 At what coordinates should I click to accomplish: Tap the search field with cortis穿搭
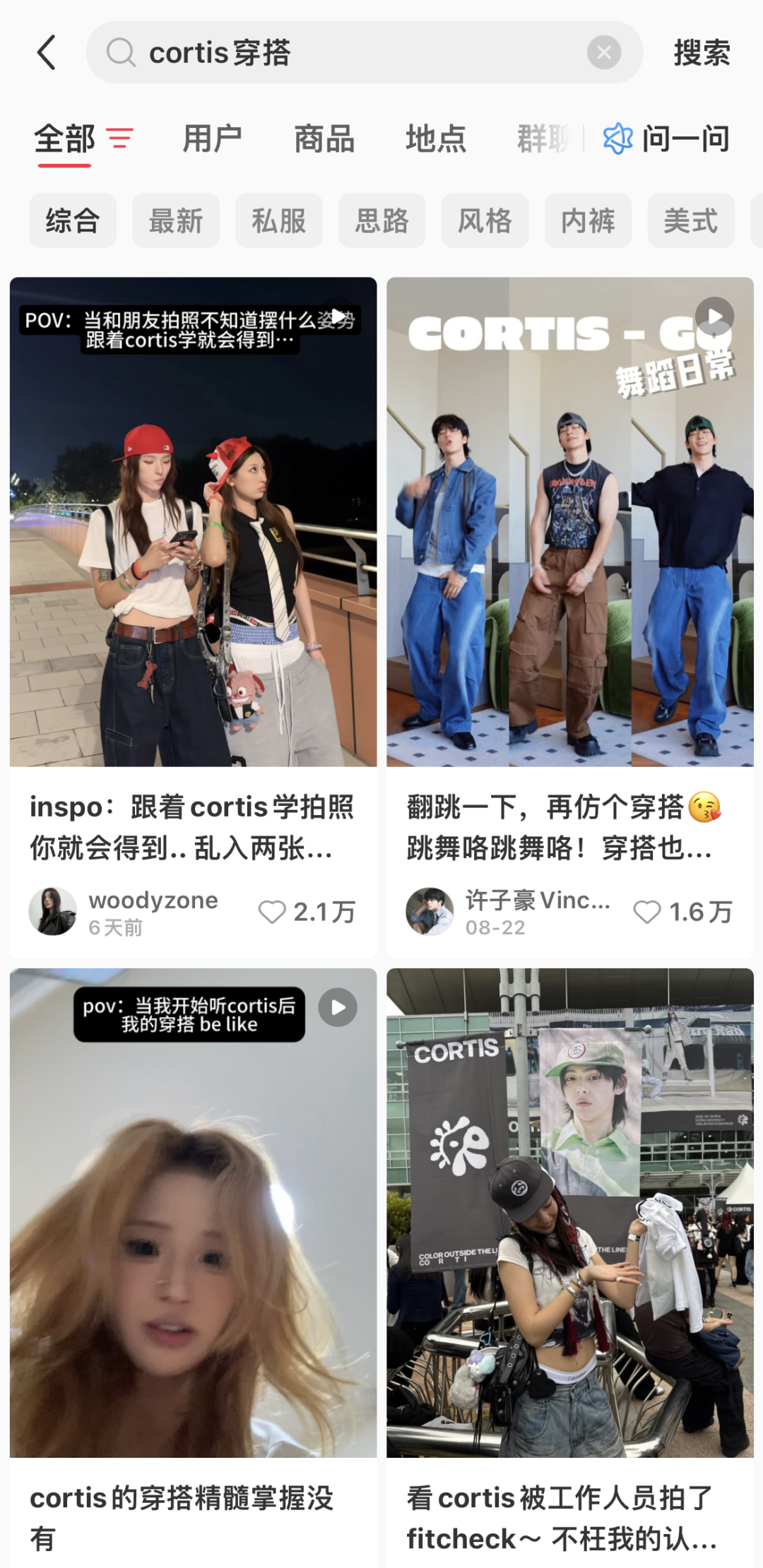coord(353,53)
